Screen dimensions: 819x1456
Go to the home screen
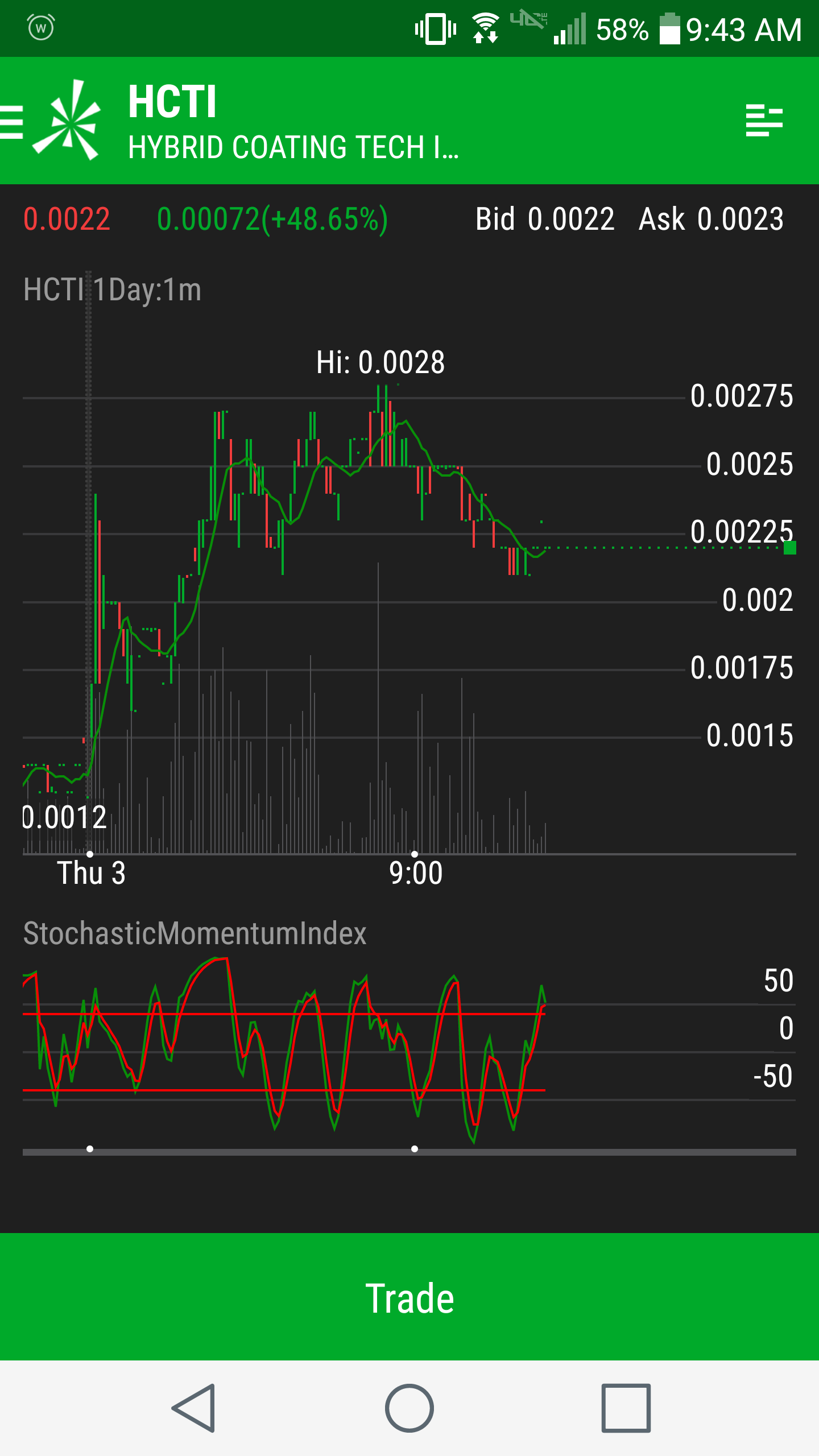click(409, 1408)
